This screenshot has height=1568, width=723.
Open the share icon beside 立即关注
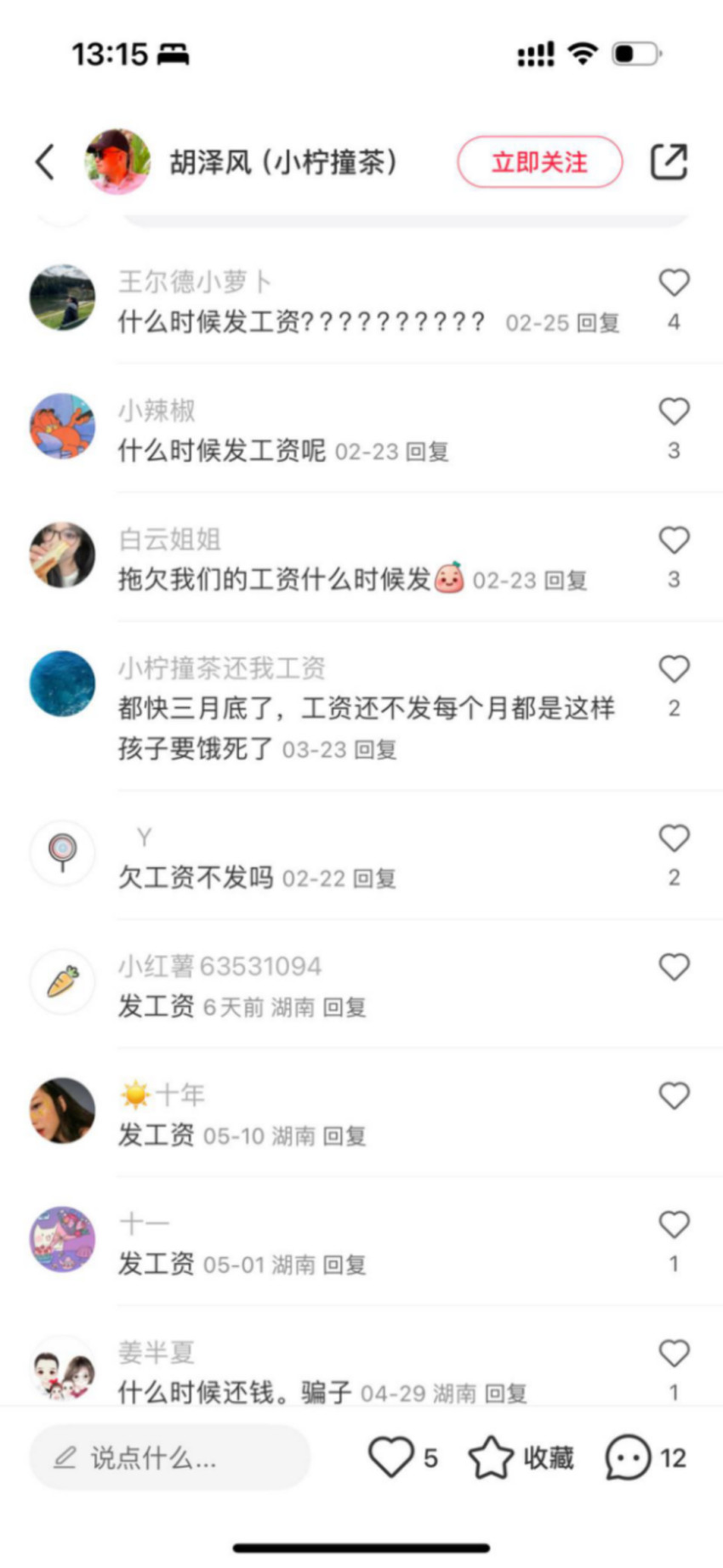(671, 161)
